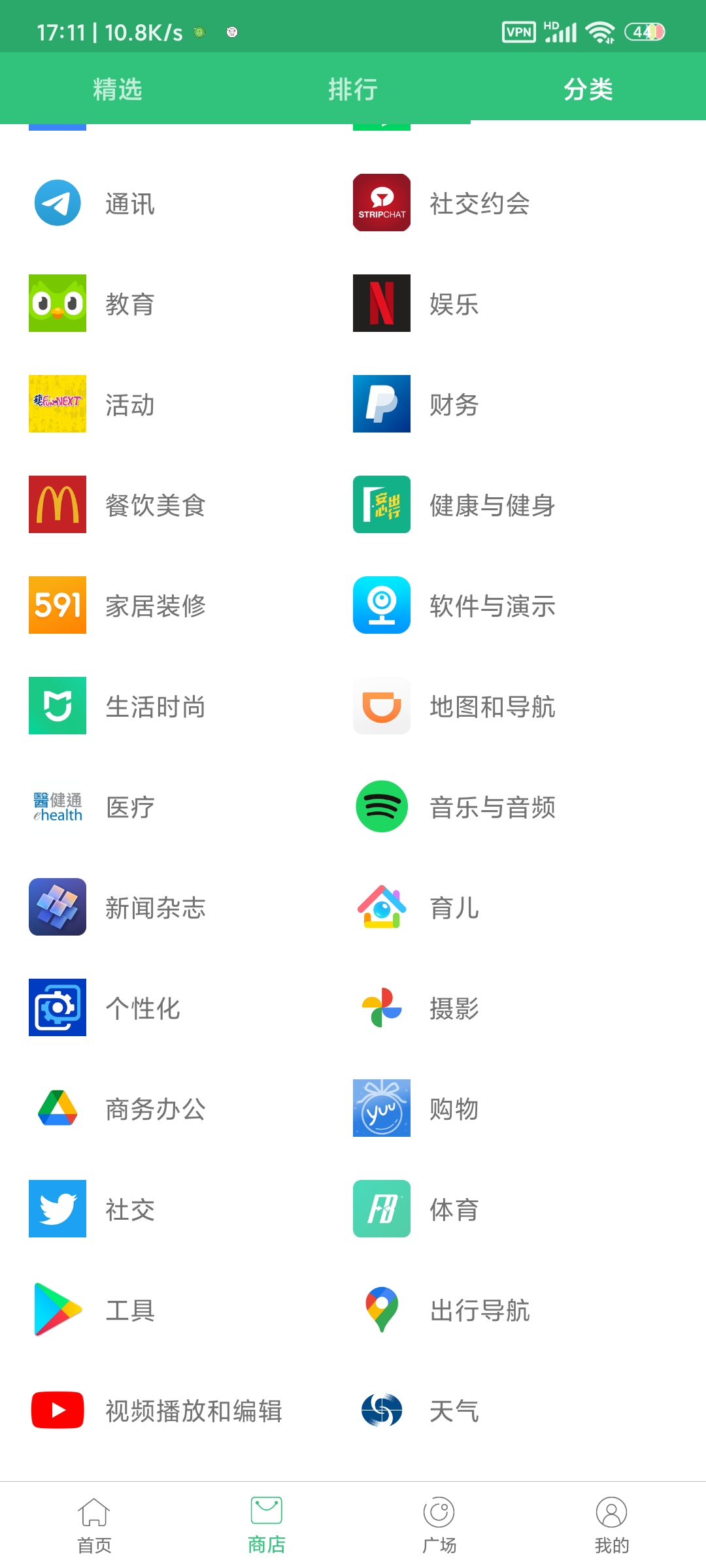Open the 我的 profile tab
The image size is (706, 1568).
(612, 1525)
